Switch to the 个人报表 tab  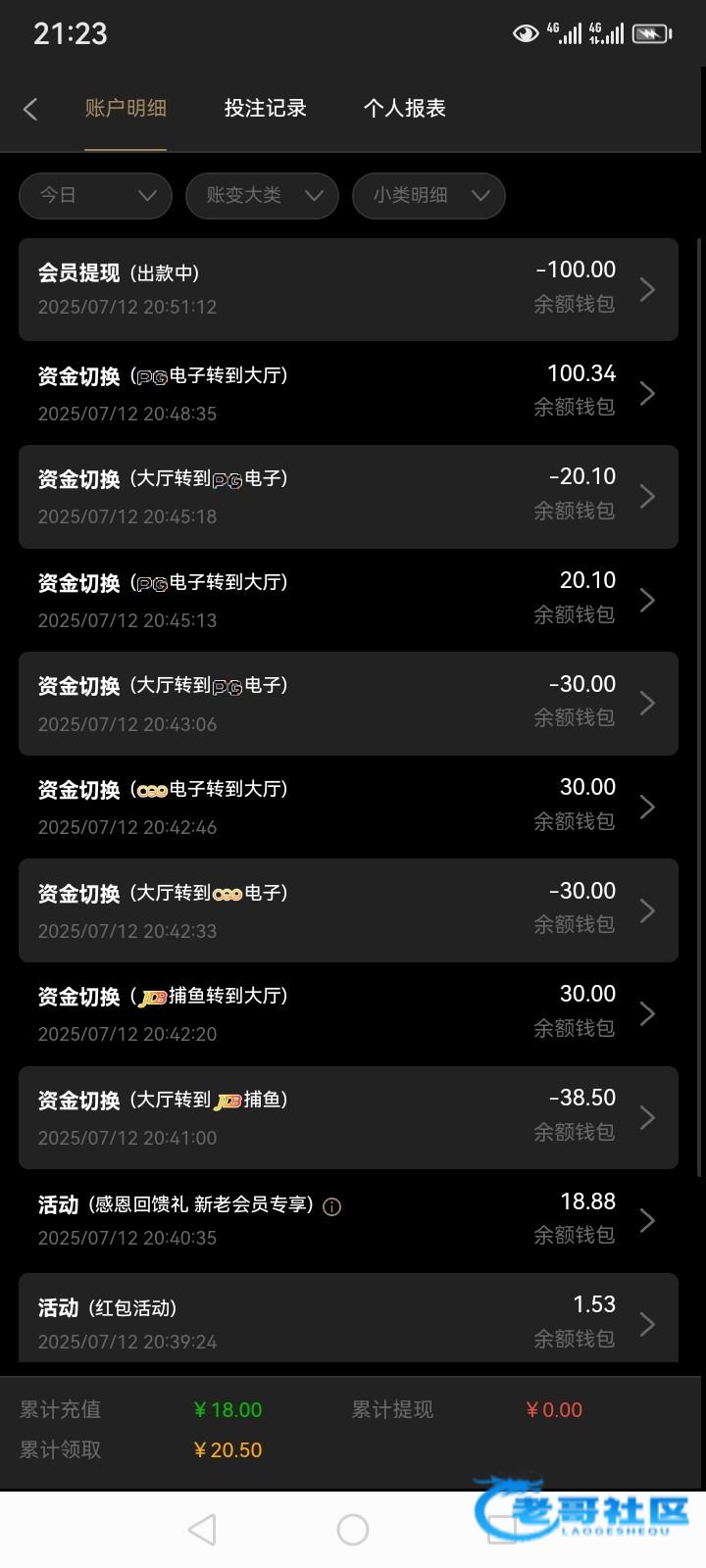click(404, 108)
